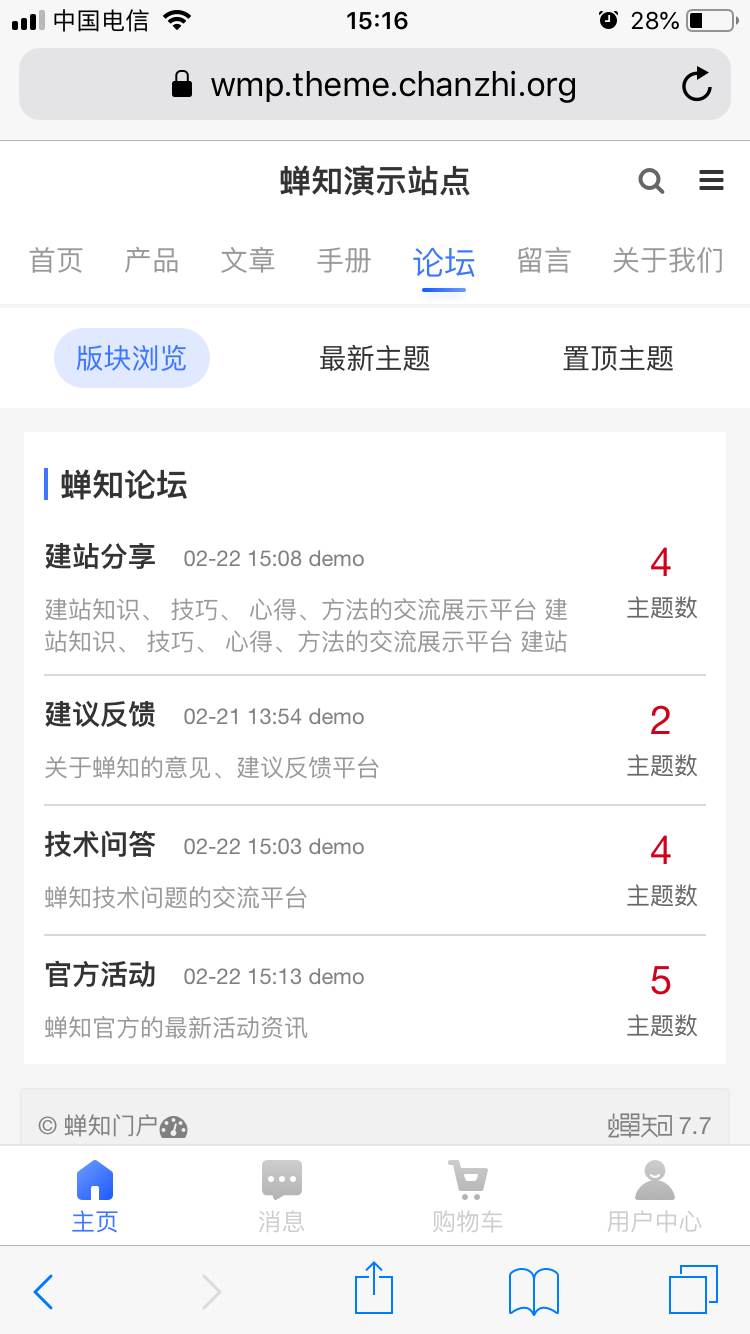Go to 关于我们 page
Viewport: 750px width, 1334px height.
pos(668,261)
